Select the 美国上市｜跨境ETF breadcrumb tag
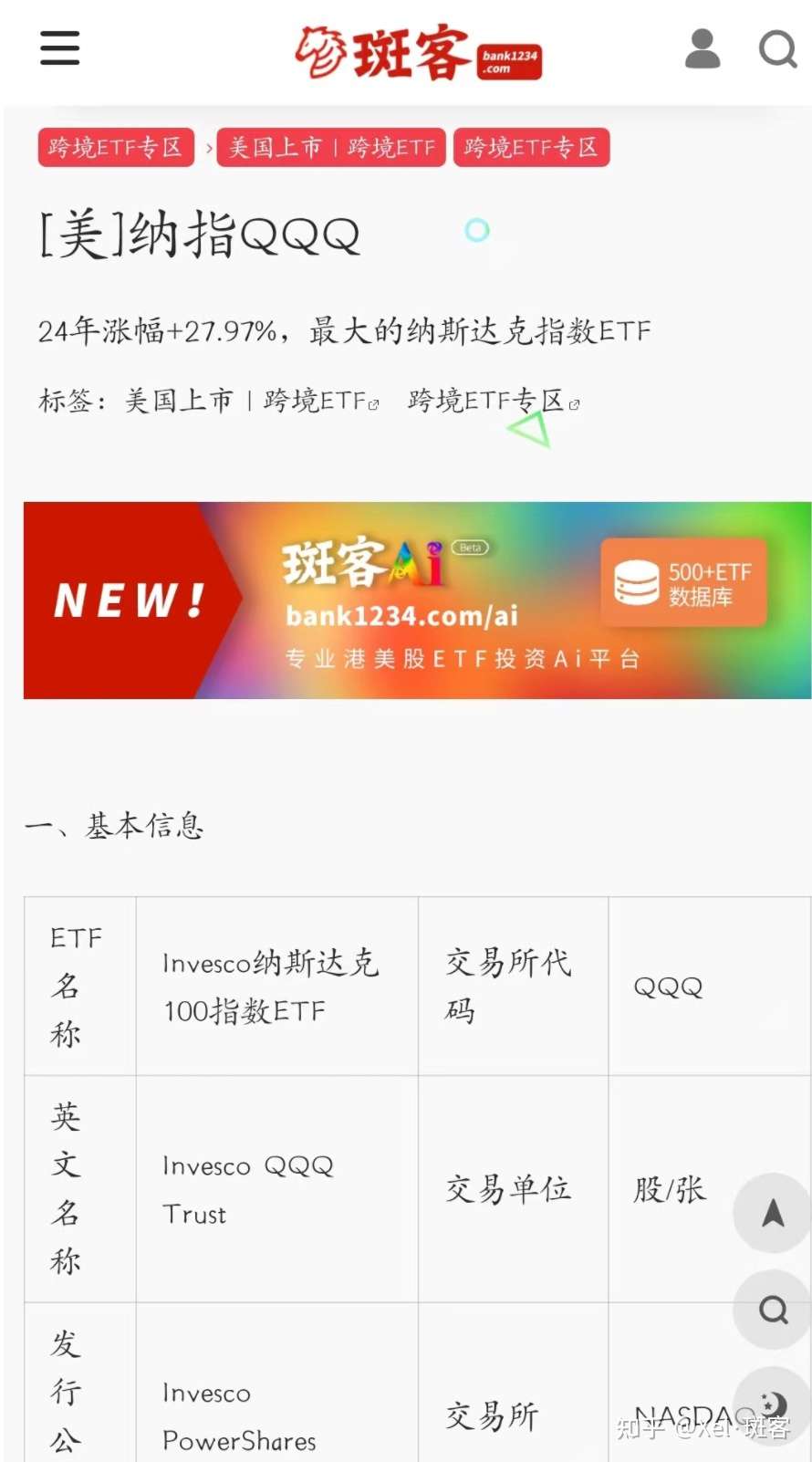The width and height of the screenshot is (812, 1462). click(x=330, y=147)
